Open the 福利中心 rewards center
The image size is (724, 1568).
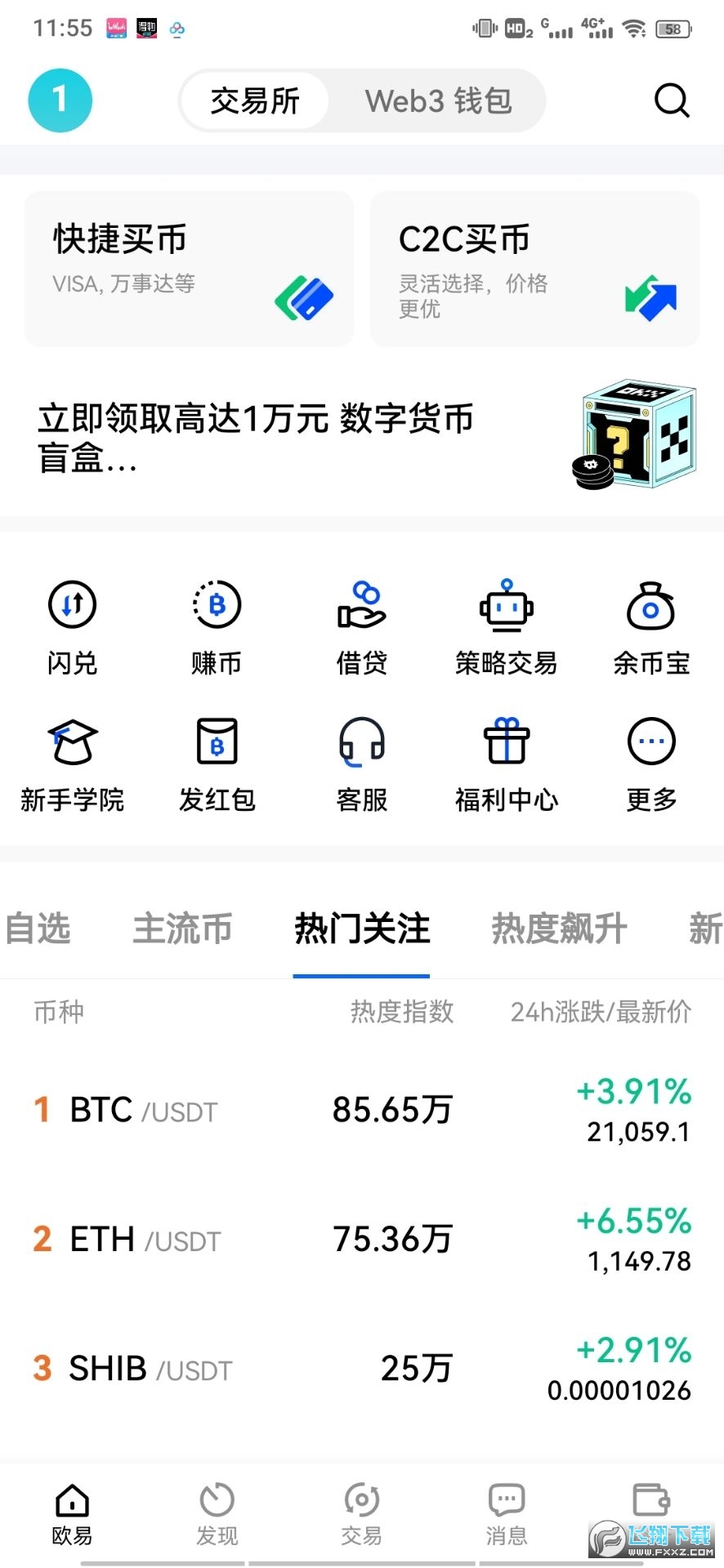coord(506,762)
